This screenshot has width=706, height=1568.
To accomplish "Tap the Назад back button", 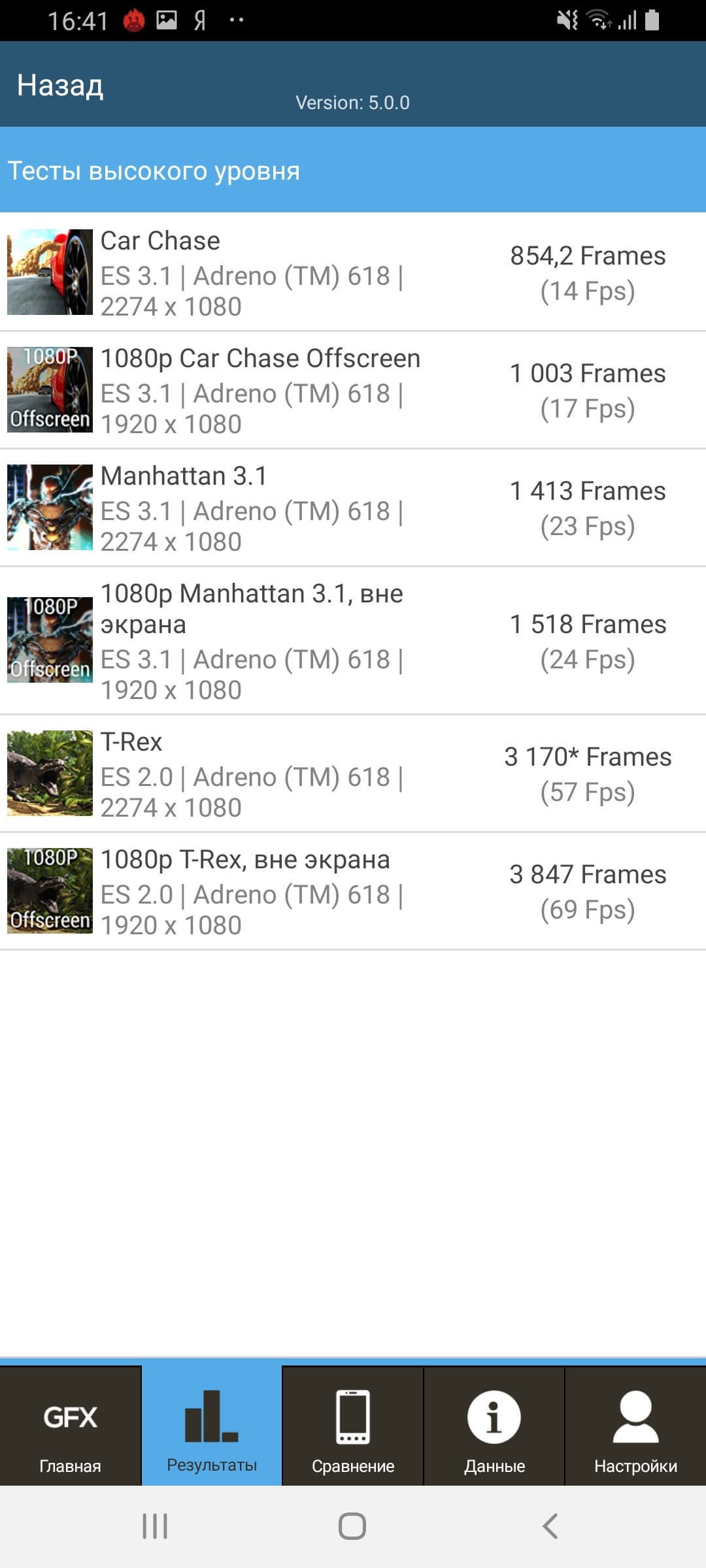I will point(60,86).
